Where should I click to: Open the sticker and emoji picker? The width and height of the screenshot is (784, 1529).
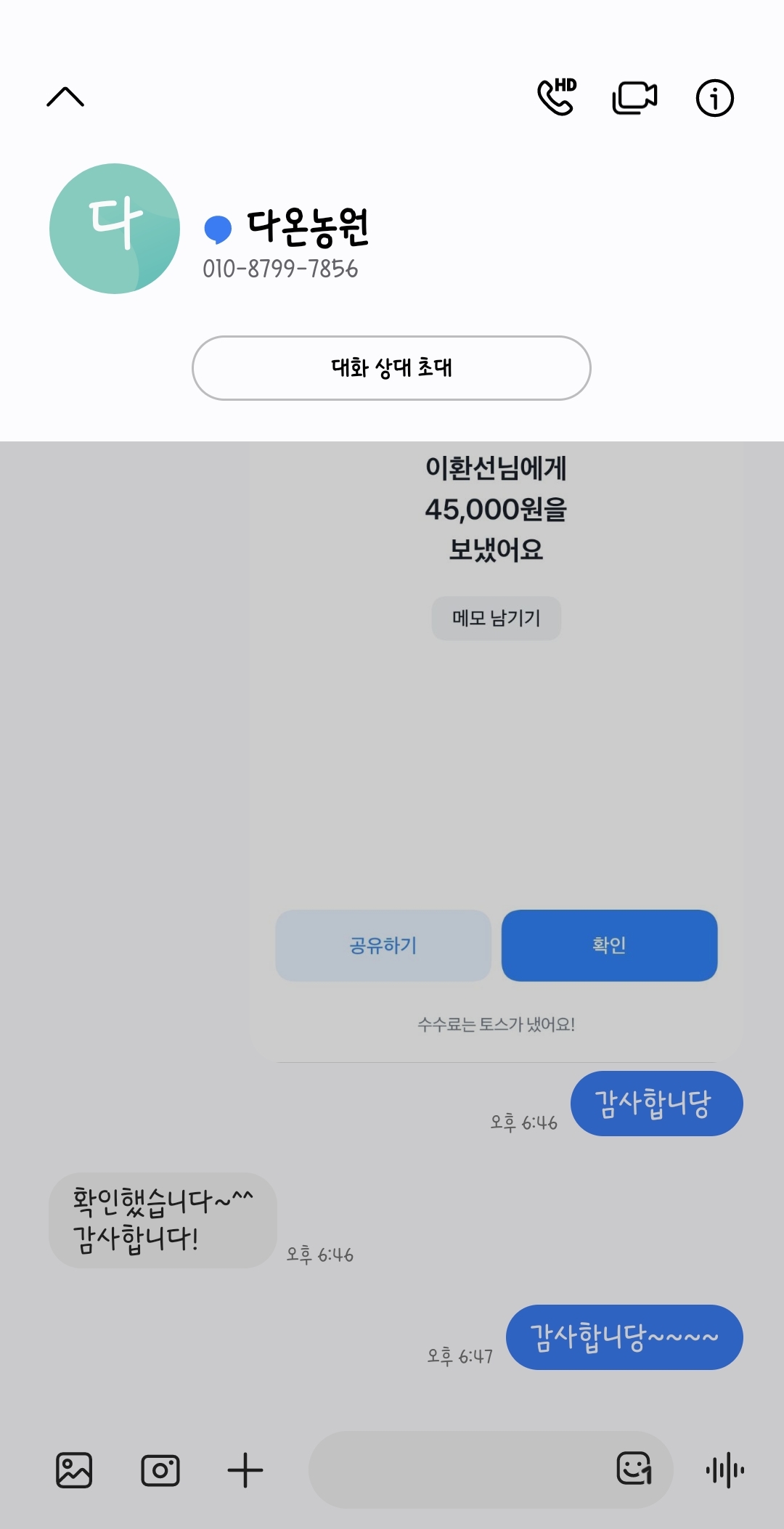[x=634, y=1469]
